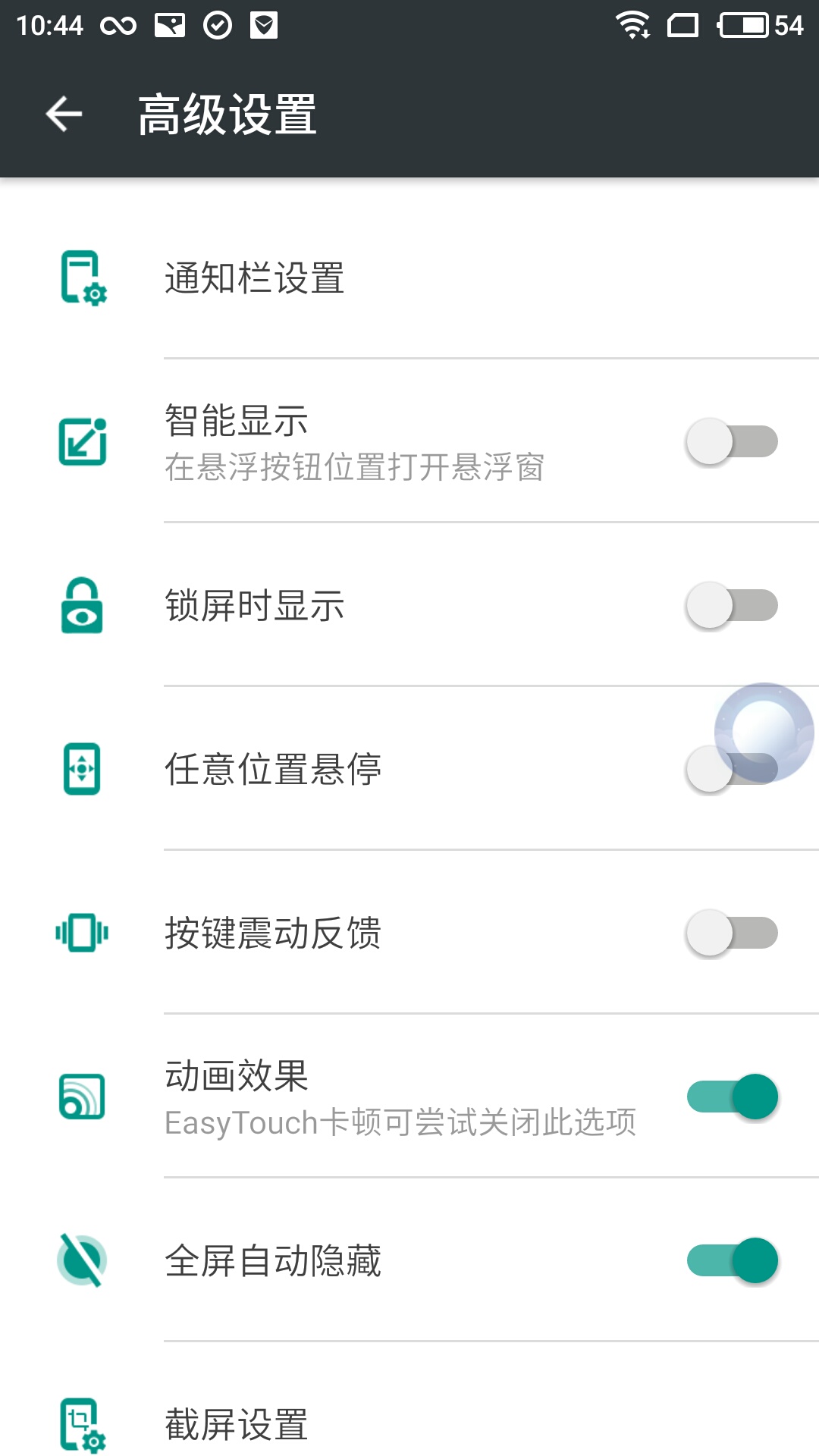Screen dimensions: 819x1456
Task: Tap the Wi-Fi icon in the status bar
Action: pyautogui.click(x=632, y=25)
